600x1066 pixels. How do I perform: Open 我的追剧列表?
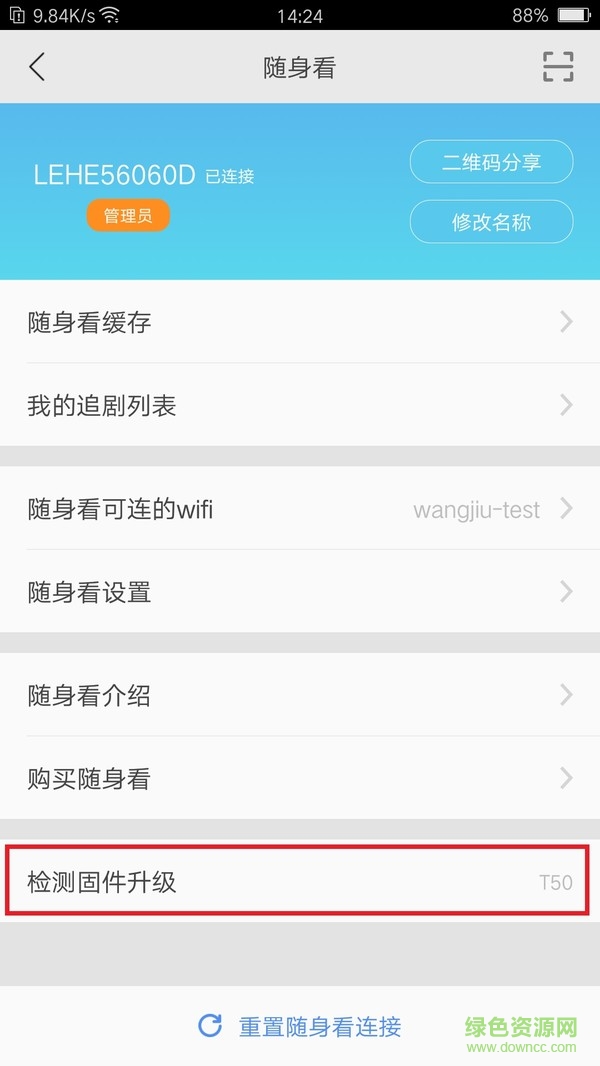pos(300,405)
